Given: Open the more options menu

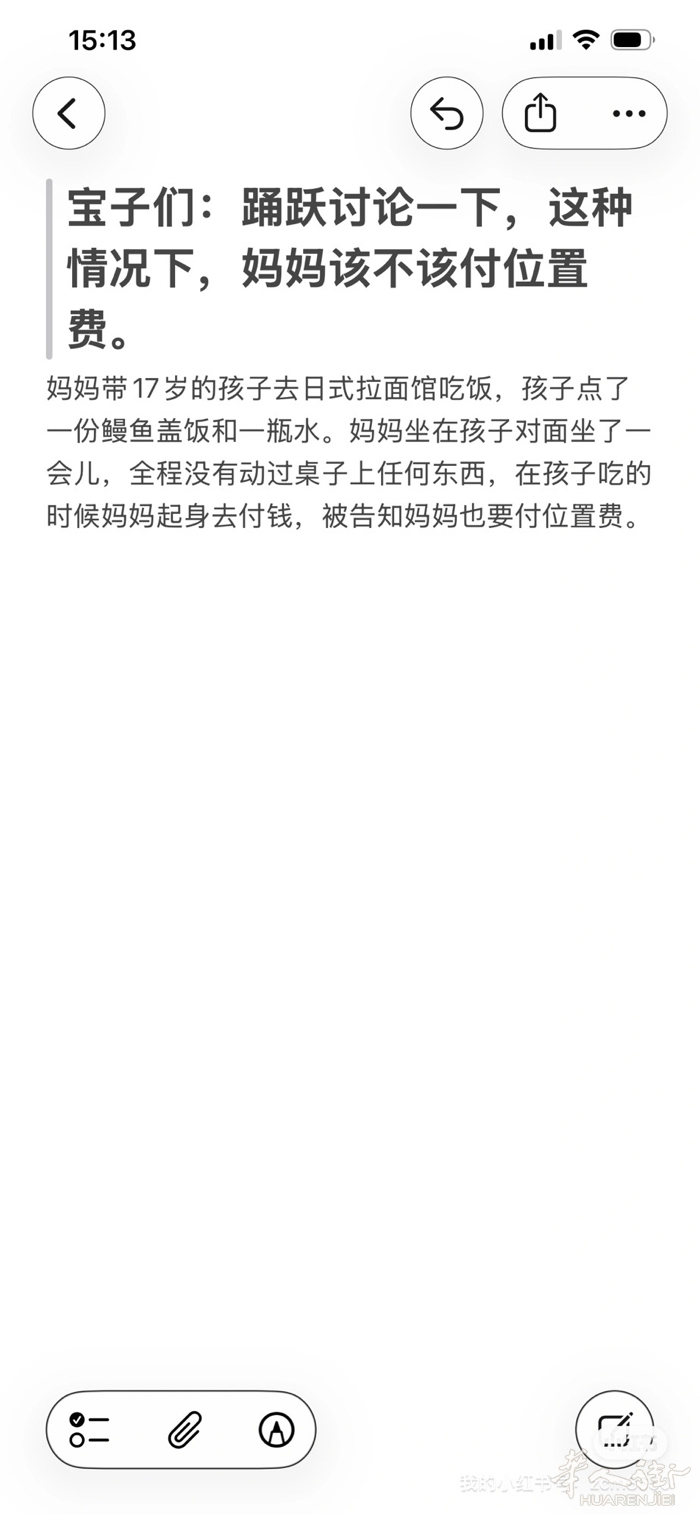Looking at the screenshot, I should point(628,114).
